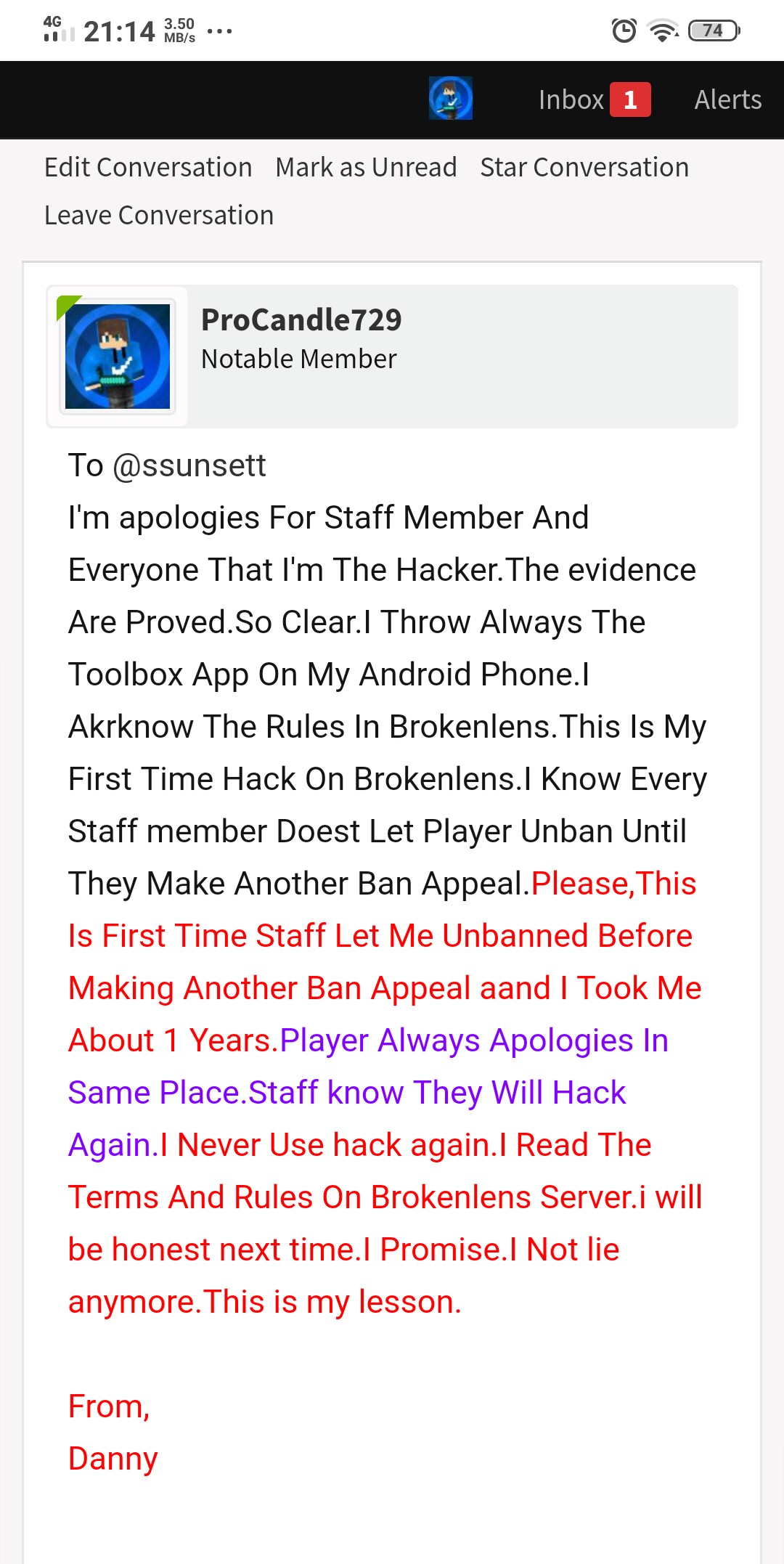Select Edit Conversation
The image size is (784, 1564).
click(x=148, y=168)
